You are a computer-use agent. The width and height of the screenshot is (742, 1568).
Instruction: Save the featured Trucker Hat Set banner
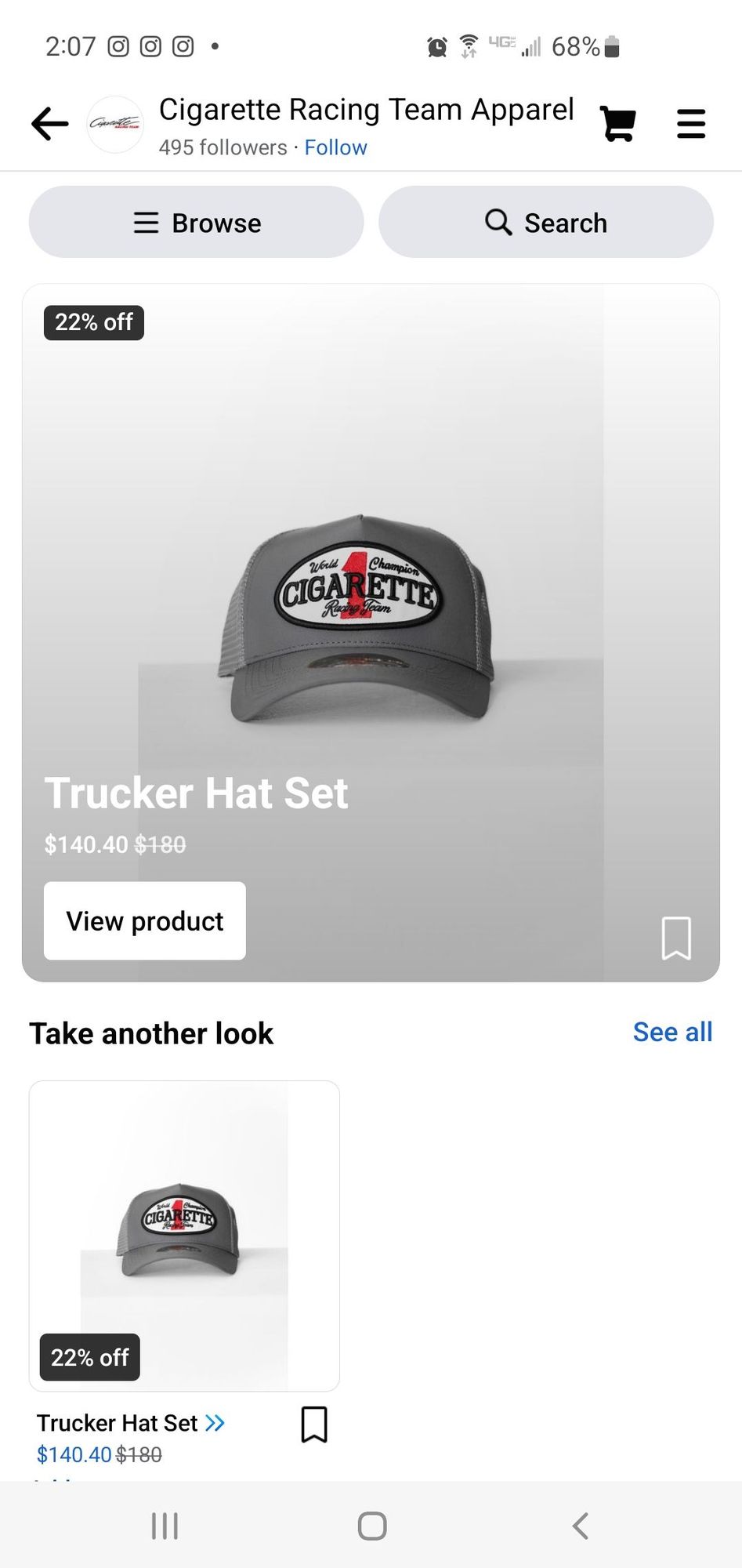tap(676, 938)
